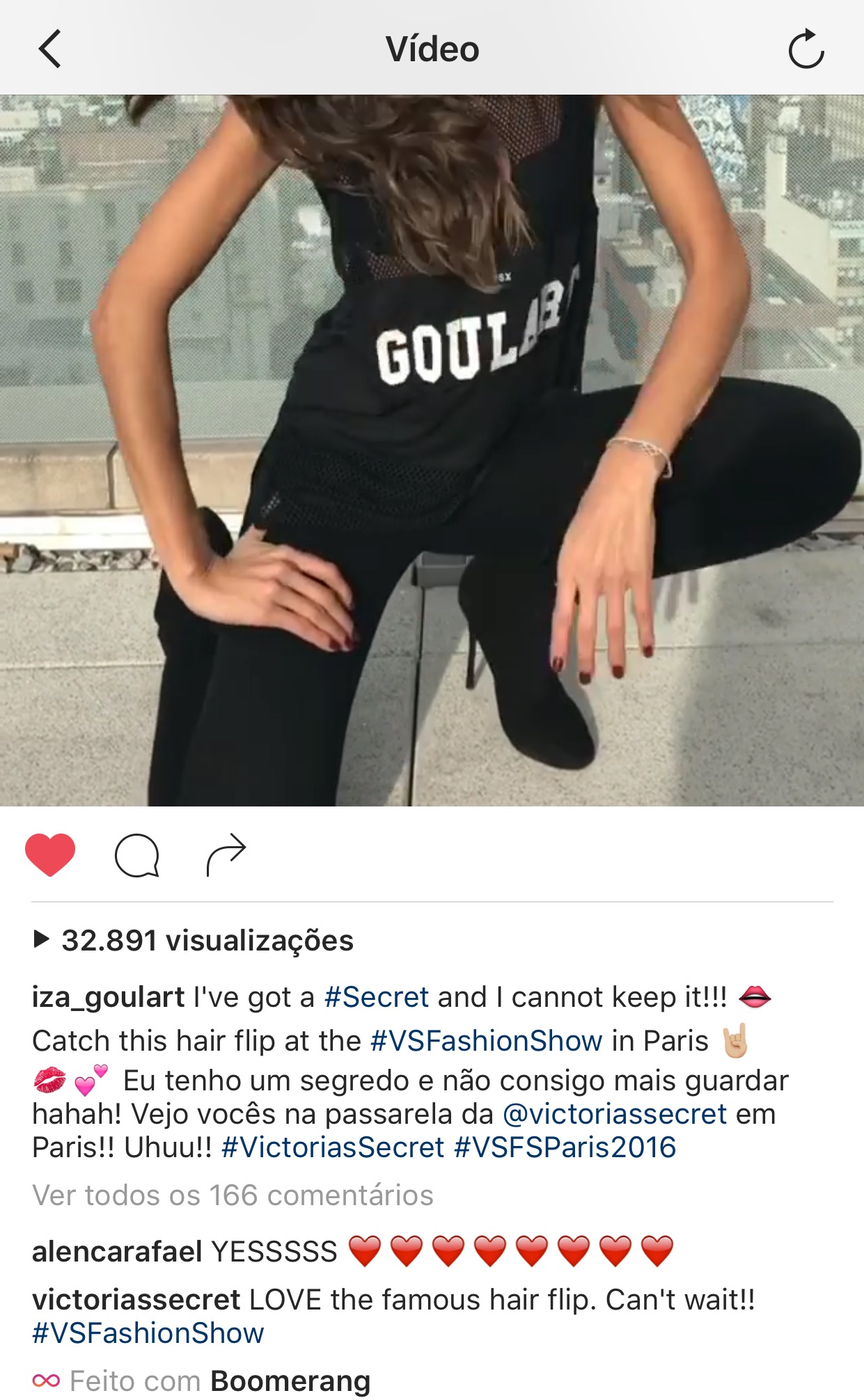Image resolution: width=864 pixels, height=1400 pixels.
Task: Open the #Secret hashtag
Action: [x=377, y=997]
